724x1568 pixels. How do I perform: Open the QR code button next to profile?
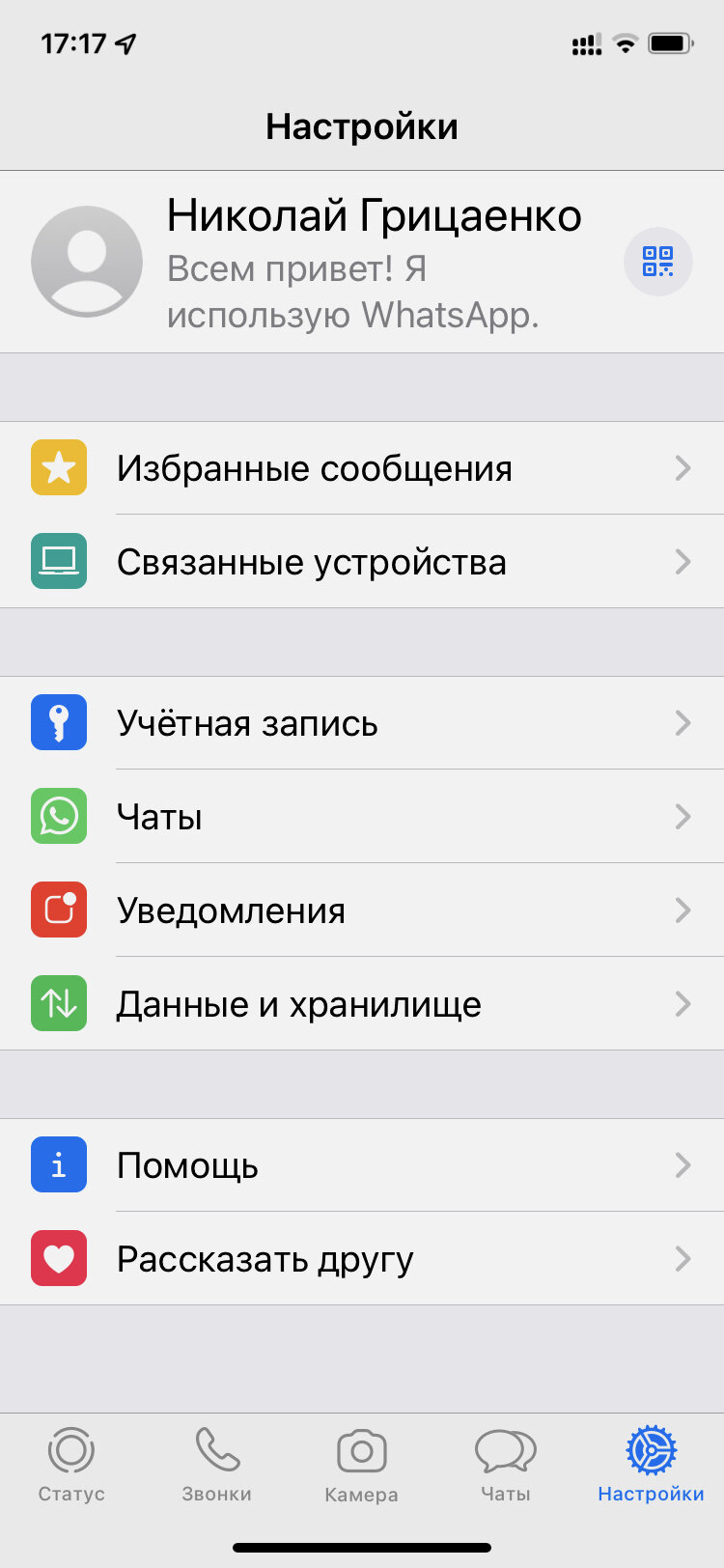(x=658, y=262)
